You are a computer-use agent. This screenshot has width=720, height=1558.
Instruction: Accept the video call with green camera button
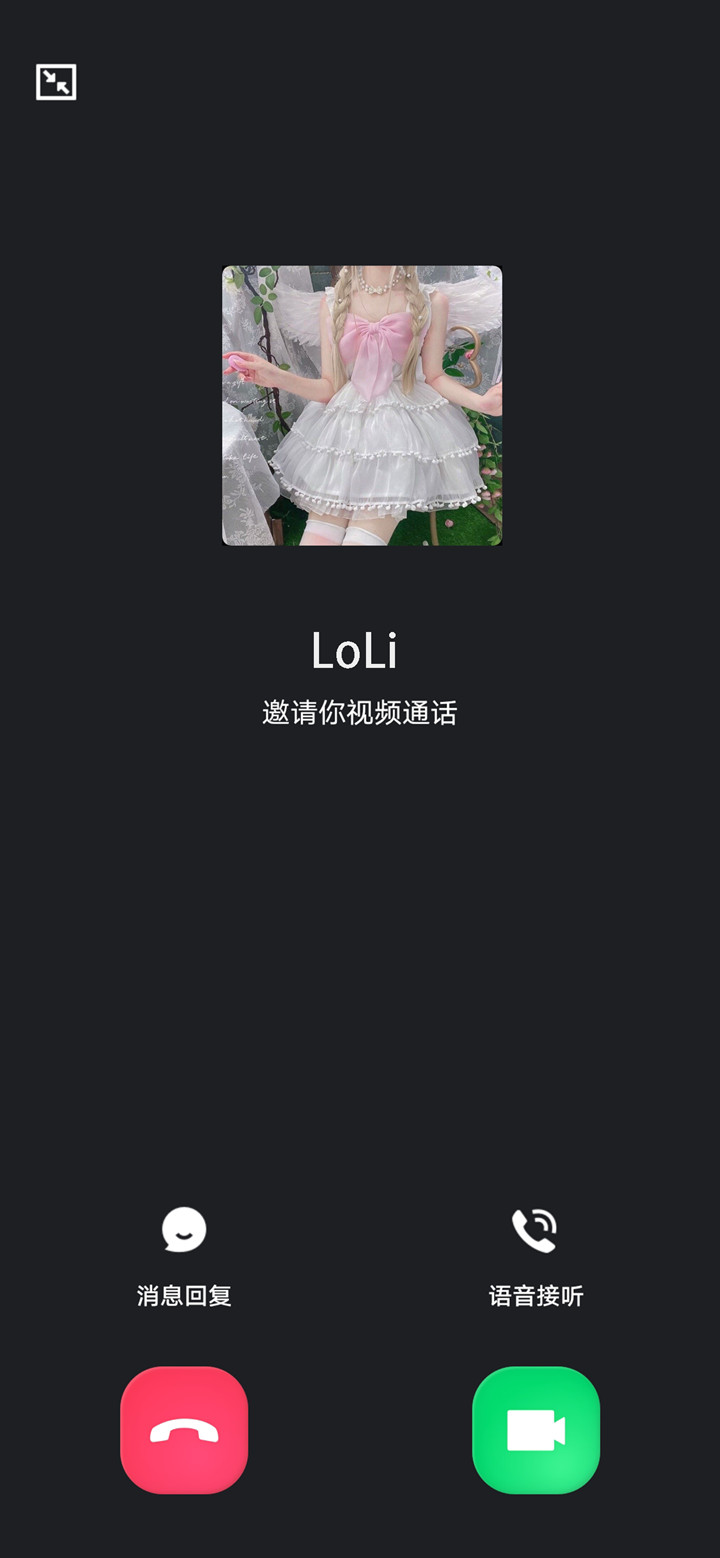point(536,1430)
